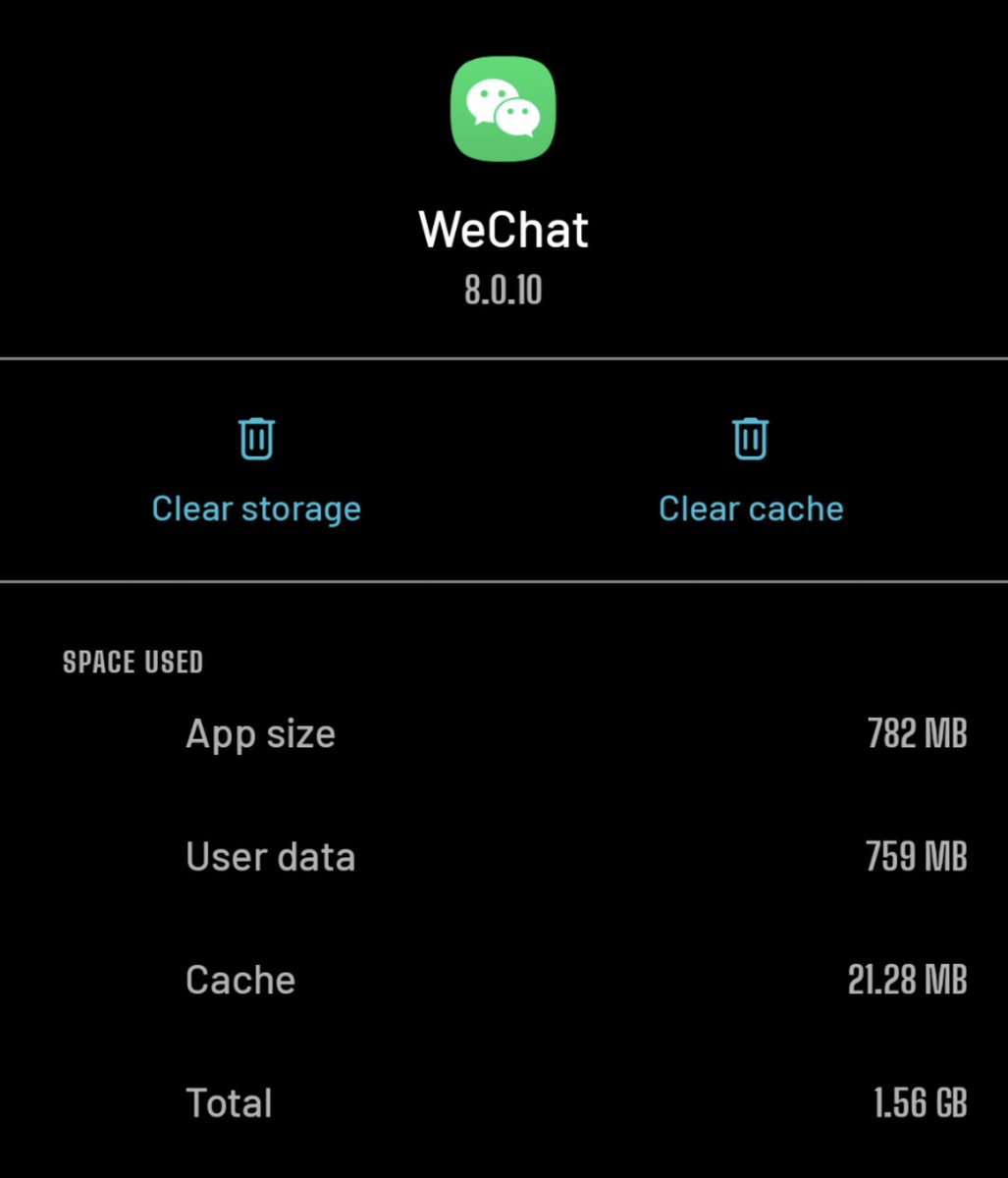Tap the Clear storage button
Image resolution: width=1008 pixels, height=1178 pixels.
point(256,471)
